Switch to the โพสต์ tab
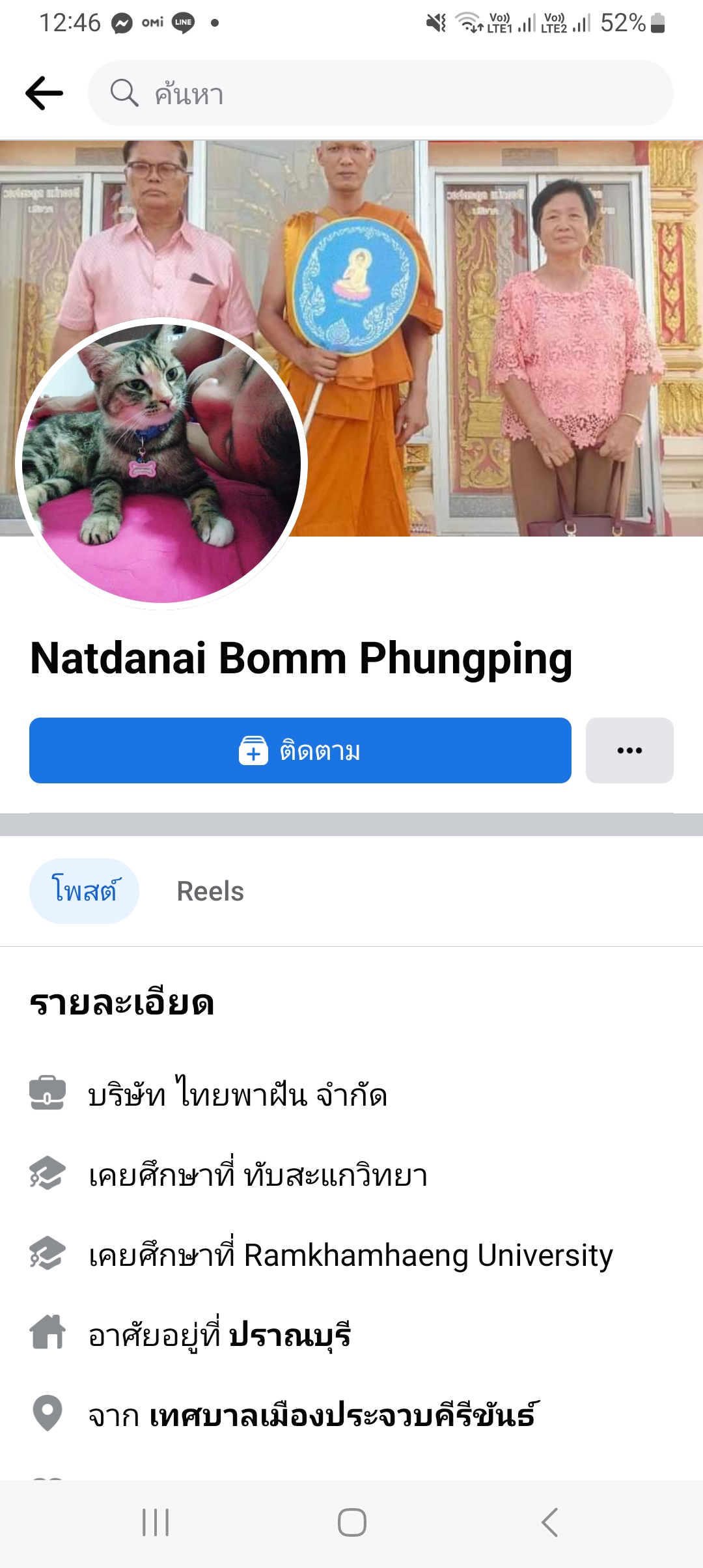The width and height of the screenshot is (703, 1568). (x=85, y=891)
